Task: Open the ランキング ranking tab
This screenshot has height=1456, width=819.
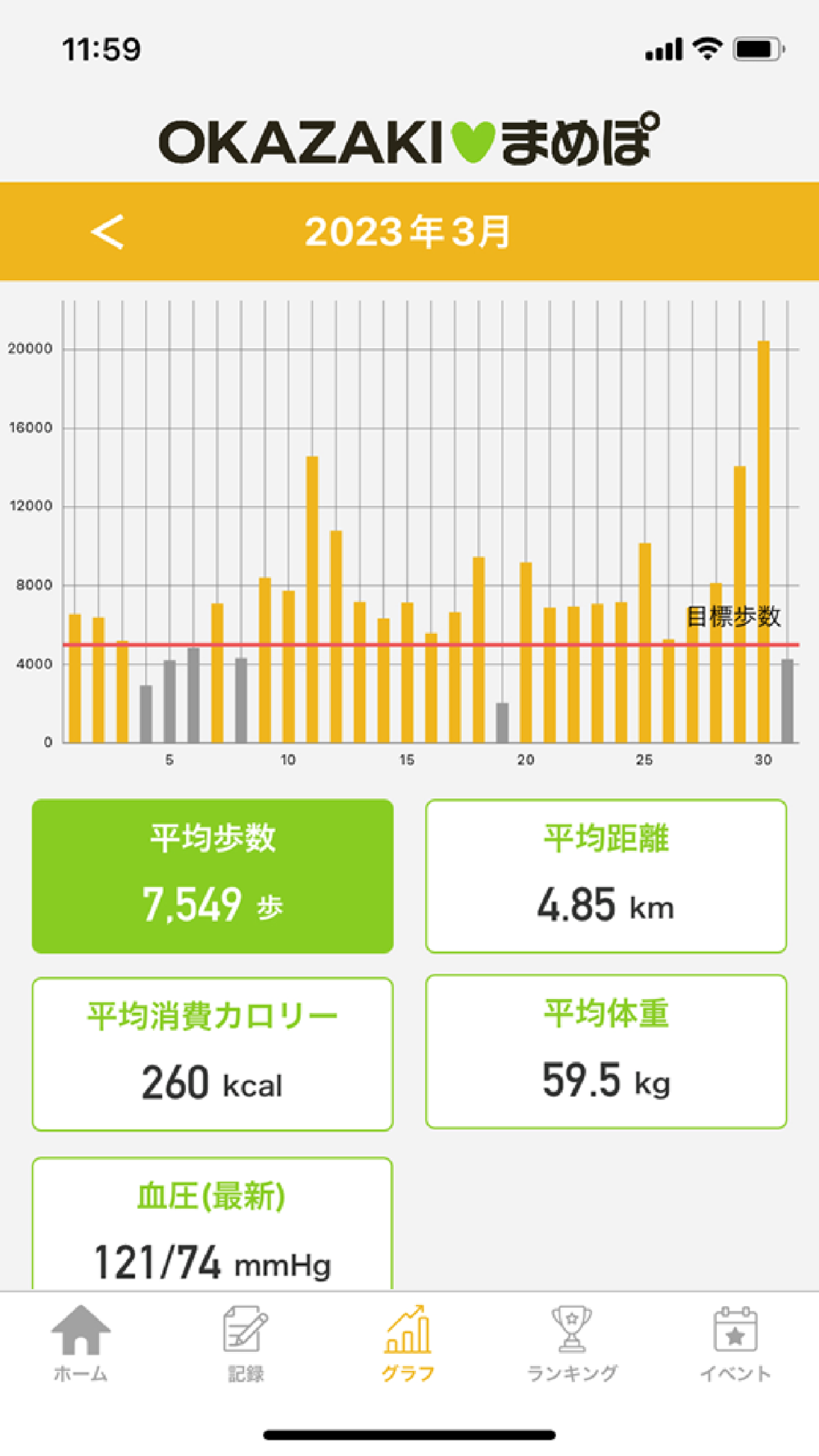Action: click(572, 1344)
